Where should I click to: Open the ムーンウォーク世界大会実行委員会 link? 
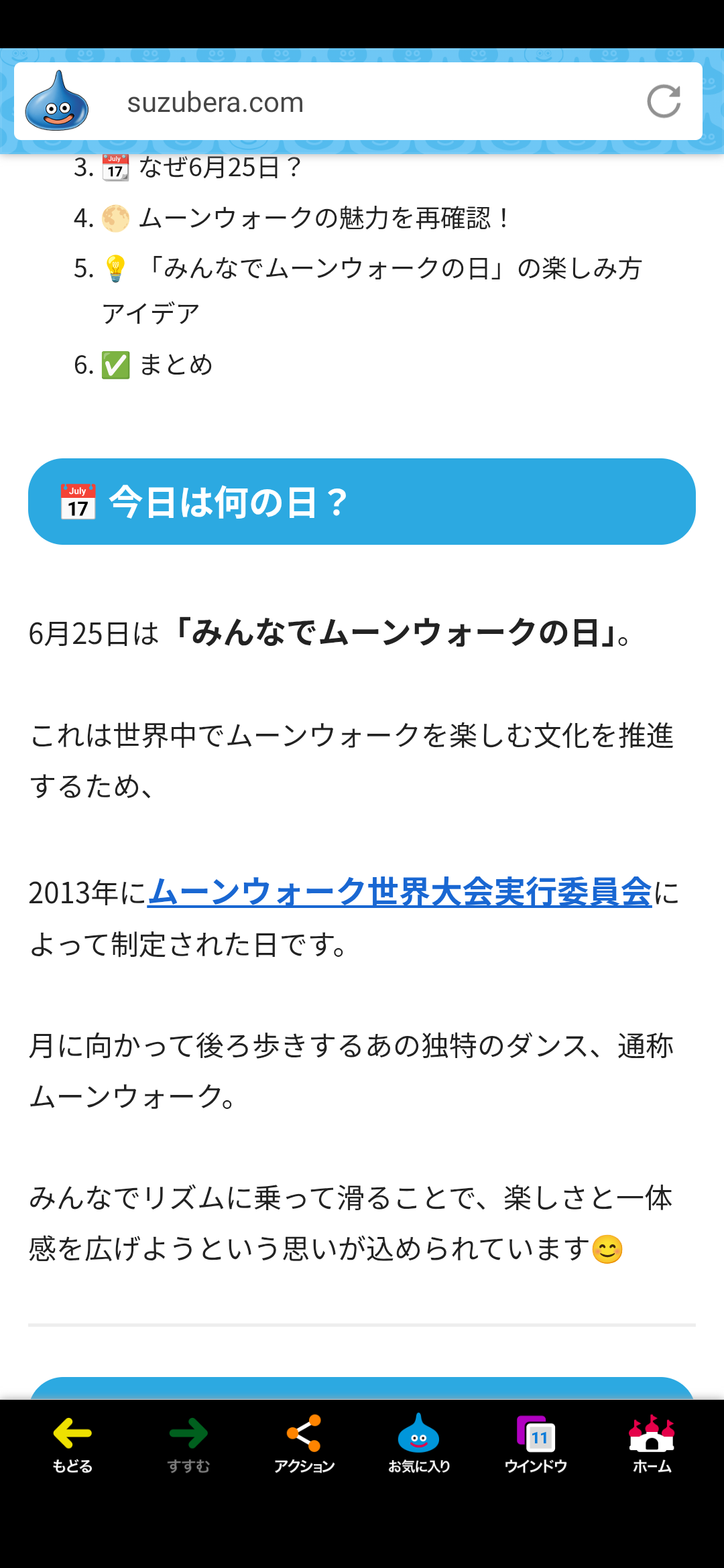400,893
